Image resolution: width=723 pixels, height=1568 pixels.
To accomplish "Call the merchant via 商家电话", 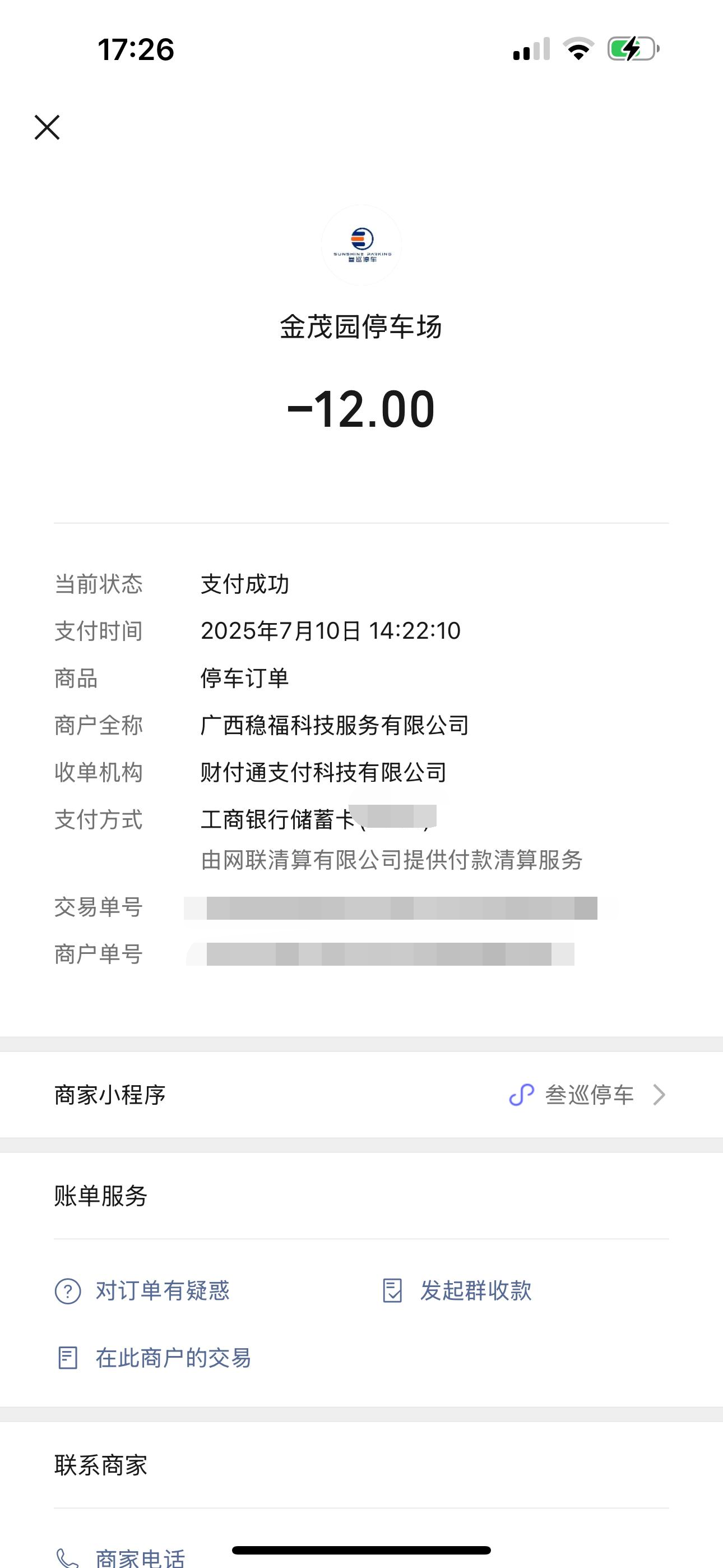I will [x=121, y=1555].
